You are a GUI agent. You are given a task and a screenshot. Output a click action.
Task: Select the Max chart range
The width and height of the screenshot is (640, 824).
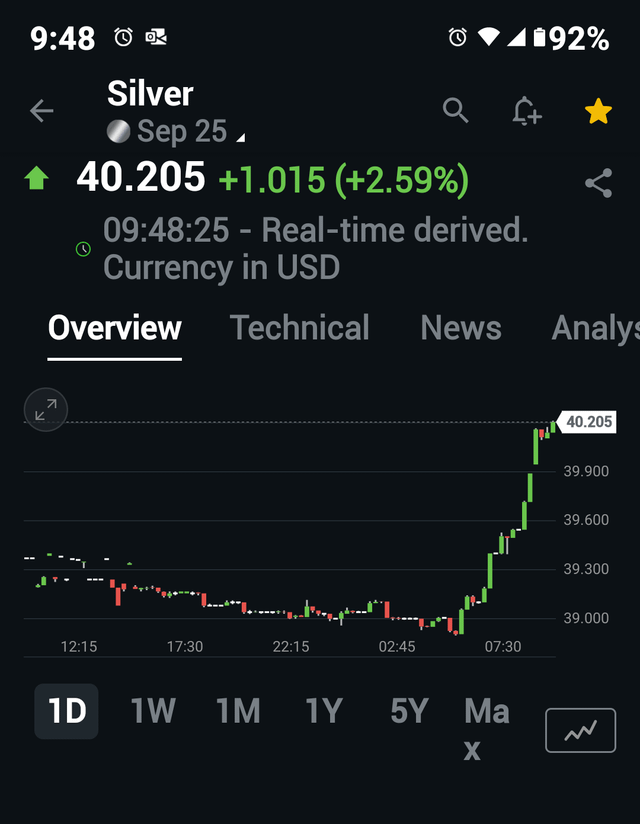pyautogui.click(x=486, y=729)
